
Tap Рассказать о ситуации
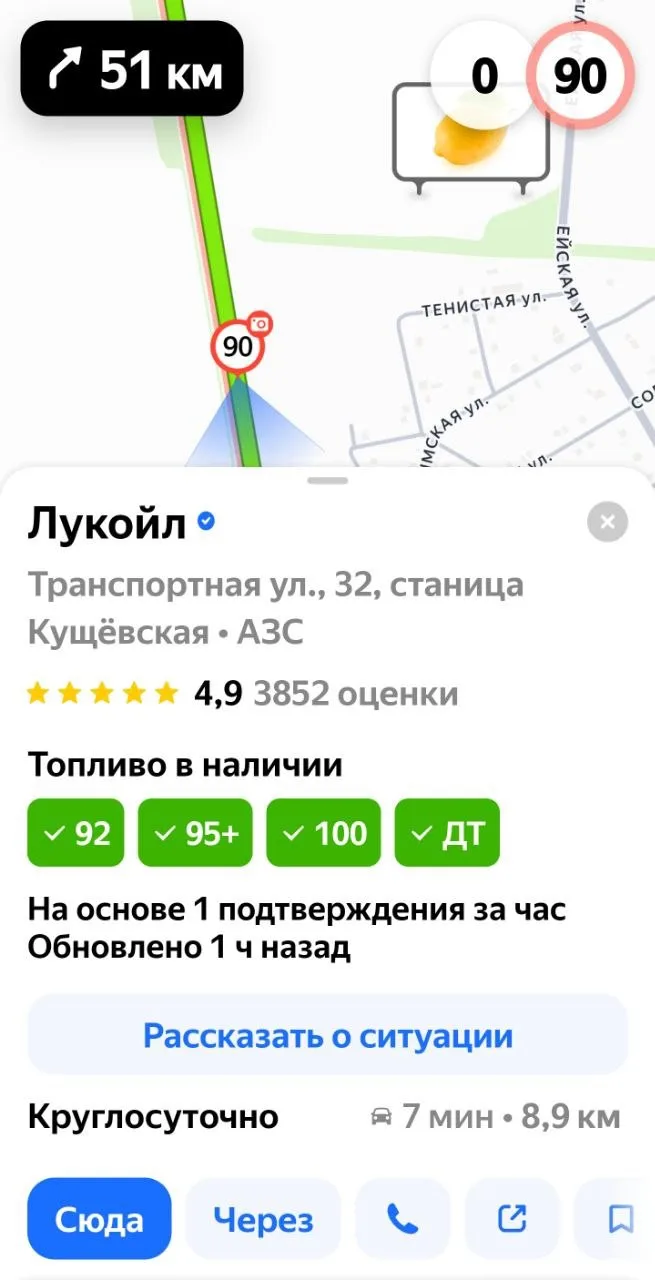click(327, 1035)
